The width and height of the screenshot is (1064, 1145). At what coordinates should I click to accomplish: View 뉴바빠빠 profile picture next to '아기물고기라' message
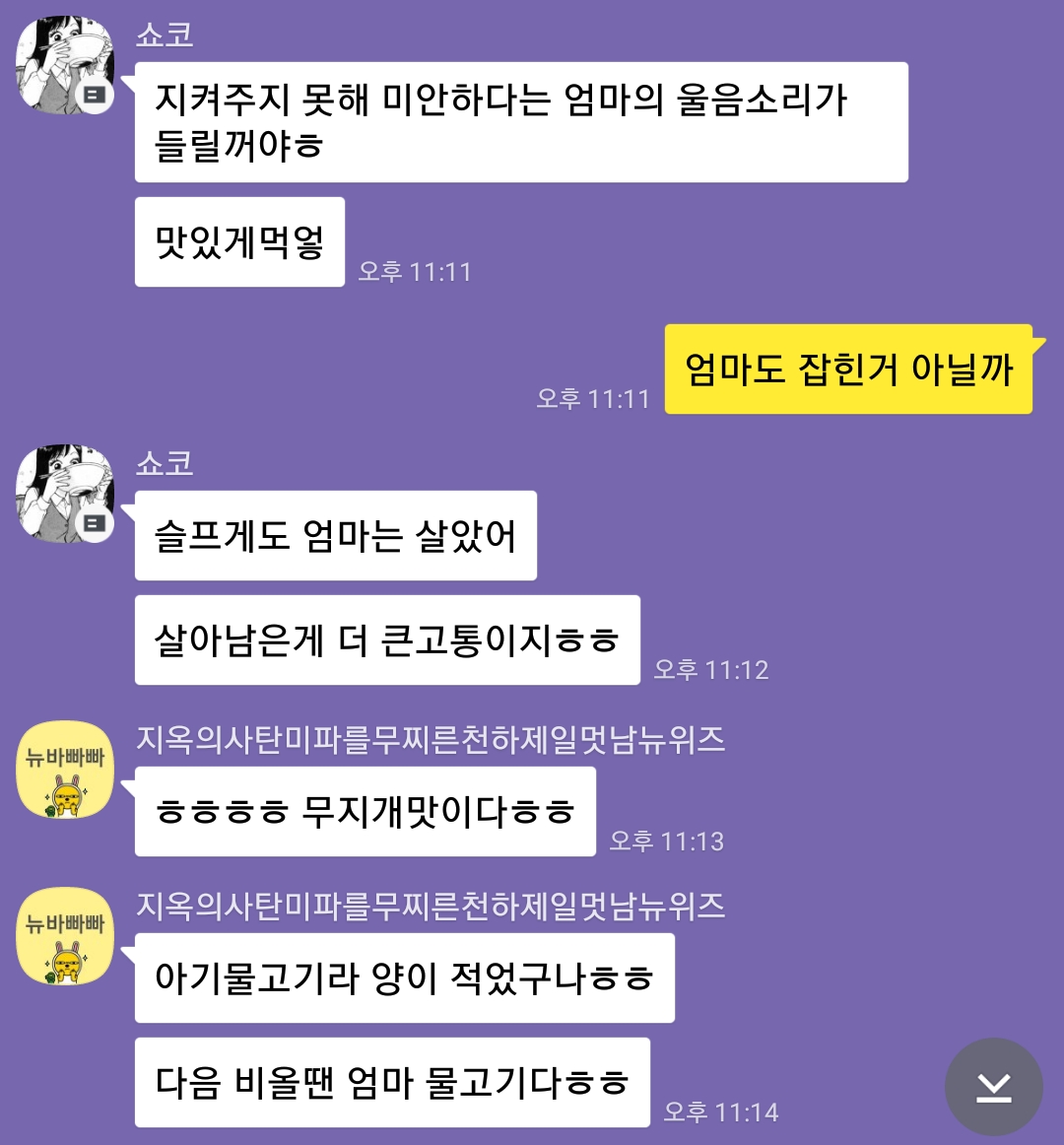point(65,936)
